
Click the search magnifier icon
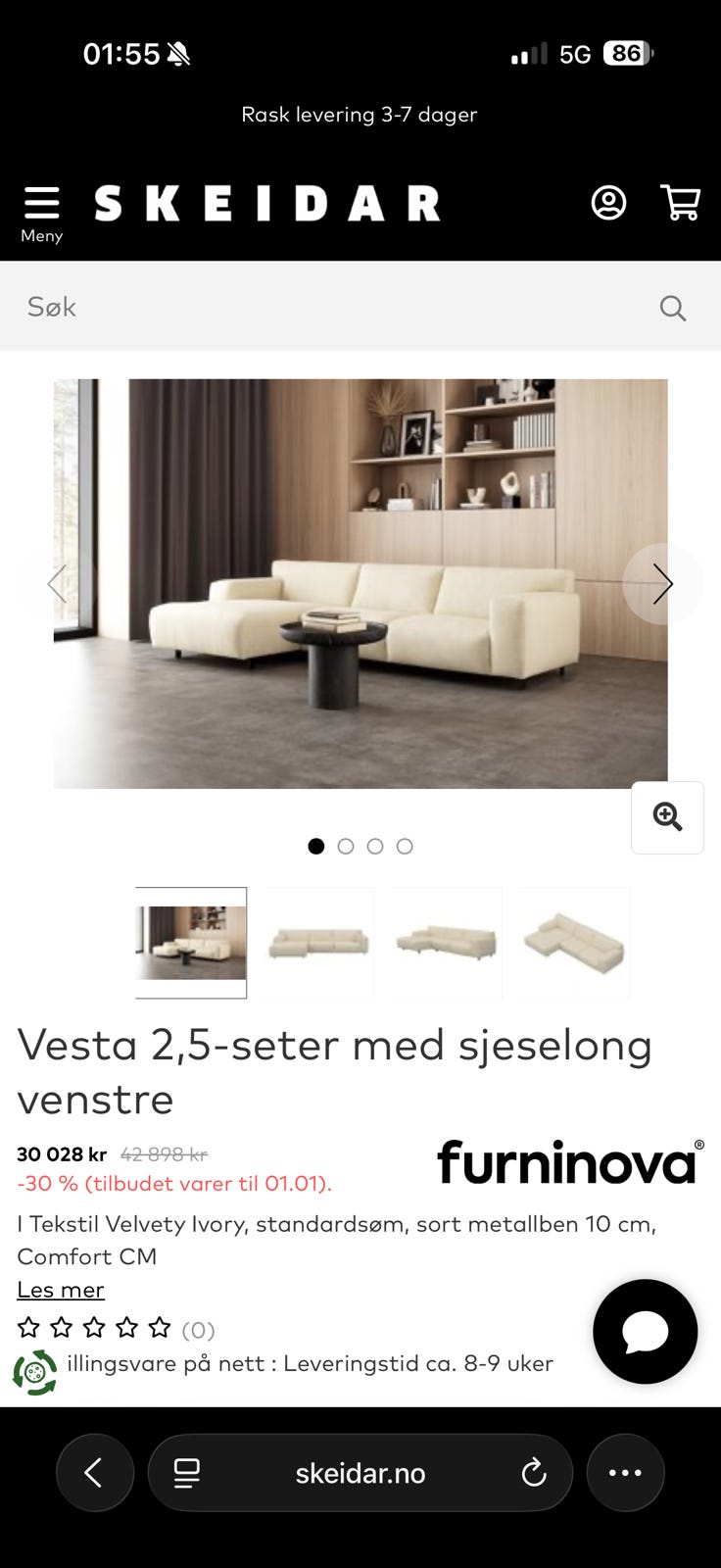click(x=673, y=307)
